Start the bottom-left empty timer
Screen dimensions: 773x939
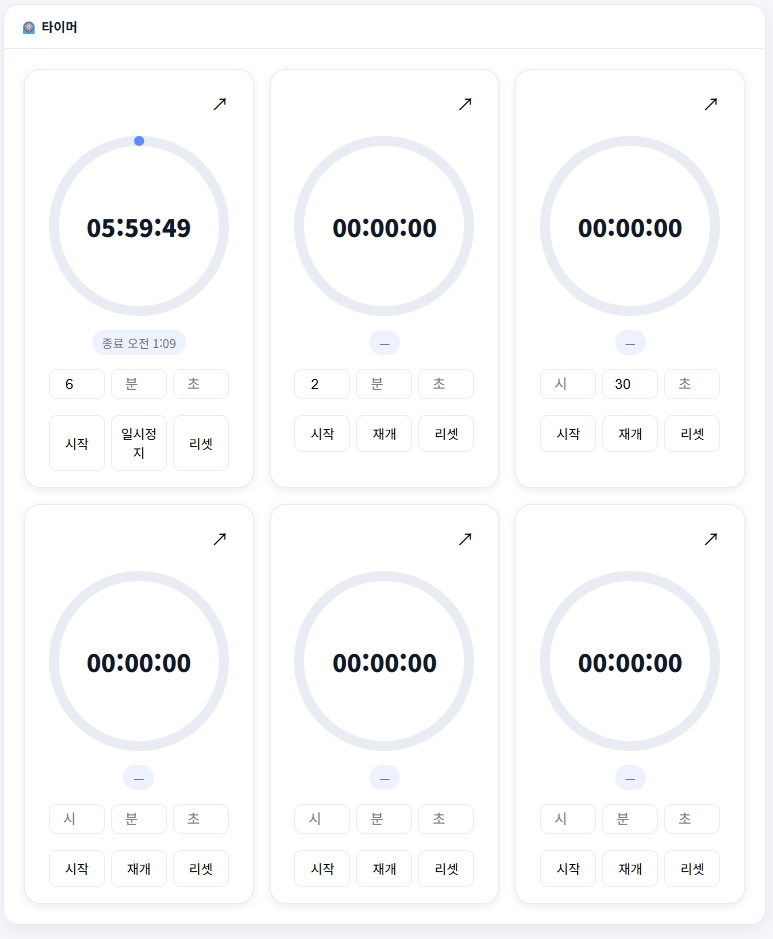(77, 868)
